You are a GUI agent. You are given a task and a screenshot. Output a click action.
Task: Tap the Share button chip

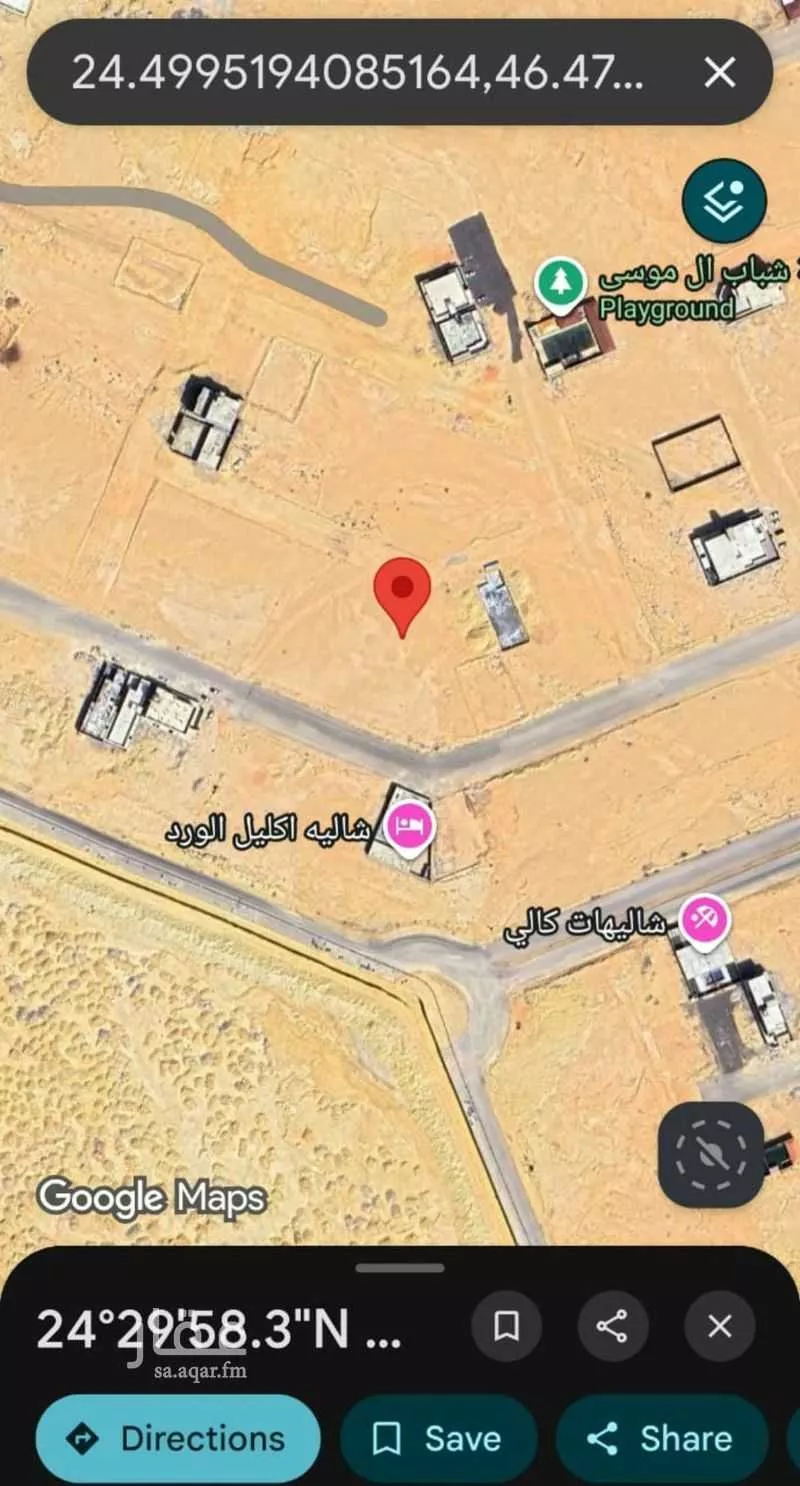[x=660, y=1438]
